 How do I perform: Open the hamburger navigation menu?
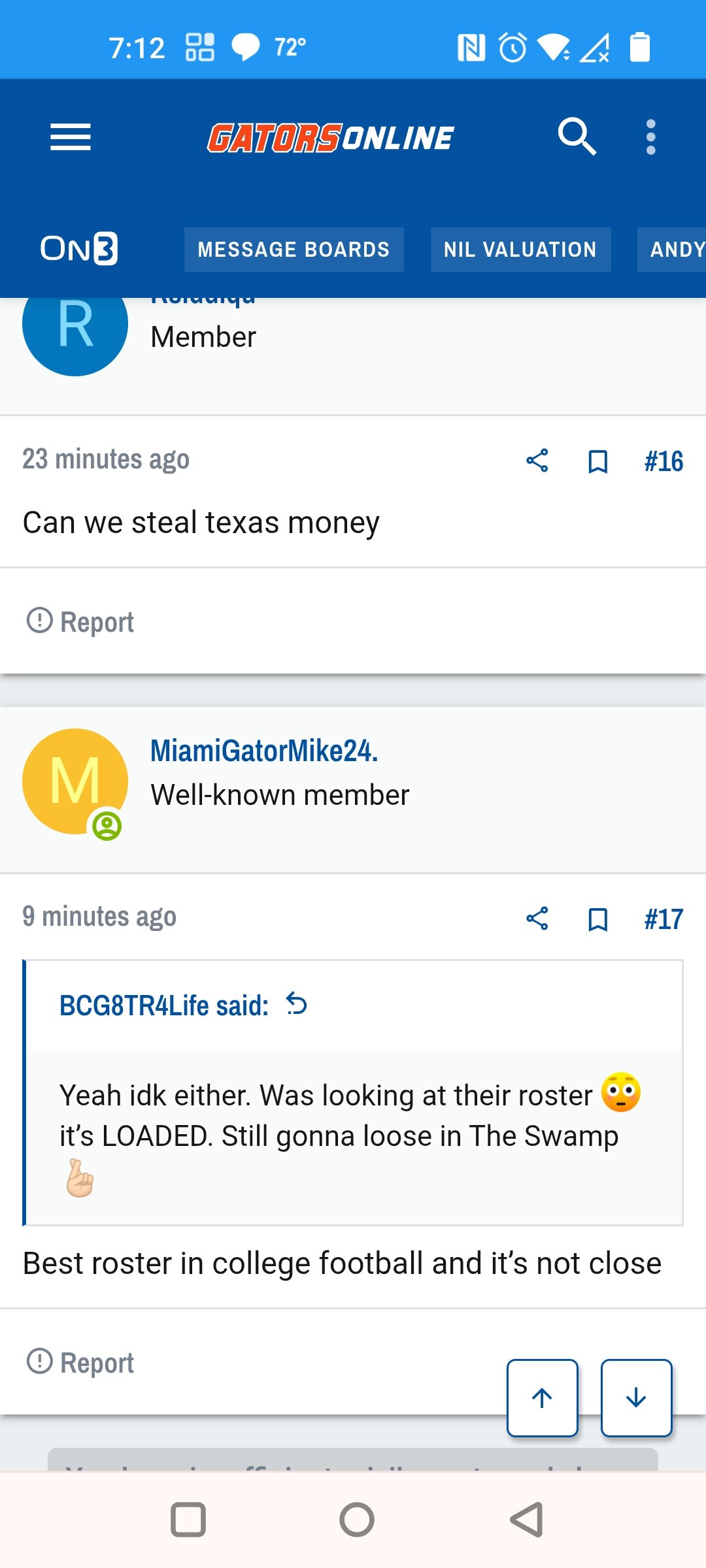[71, 137]
